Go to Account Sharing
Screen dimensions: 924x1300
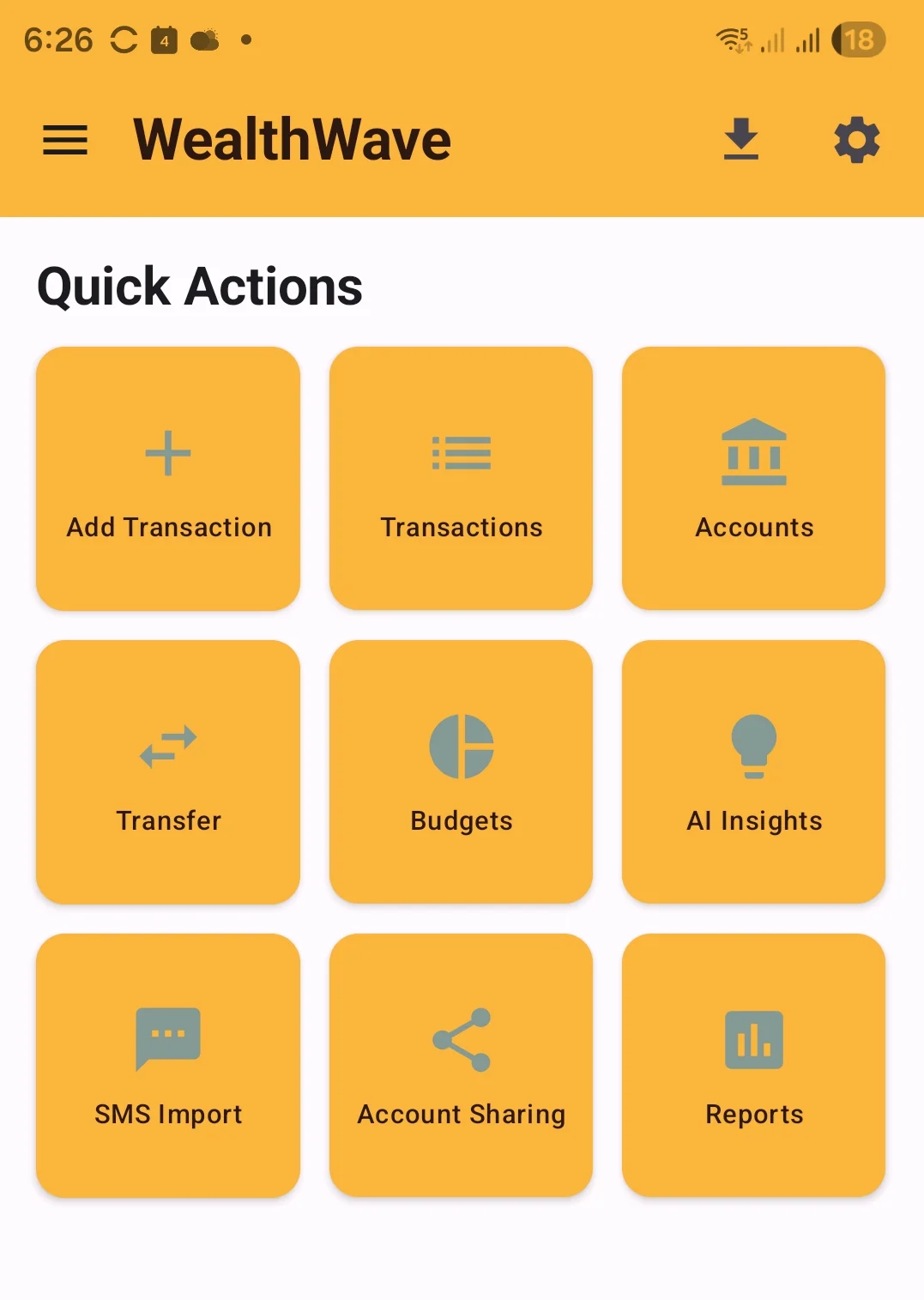point(461,1065)
